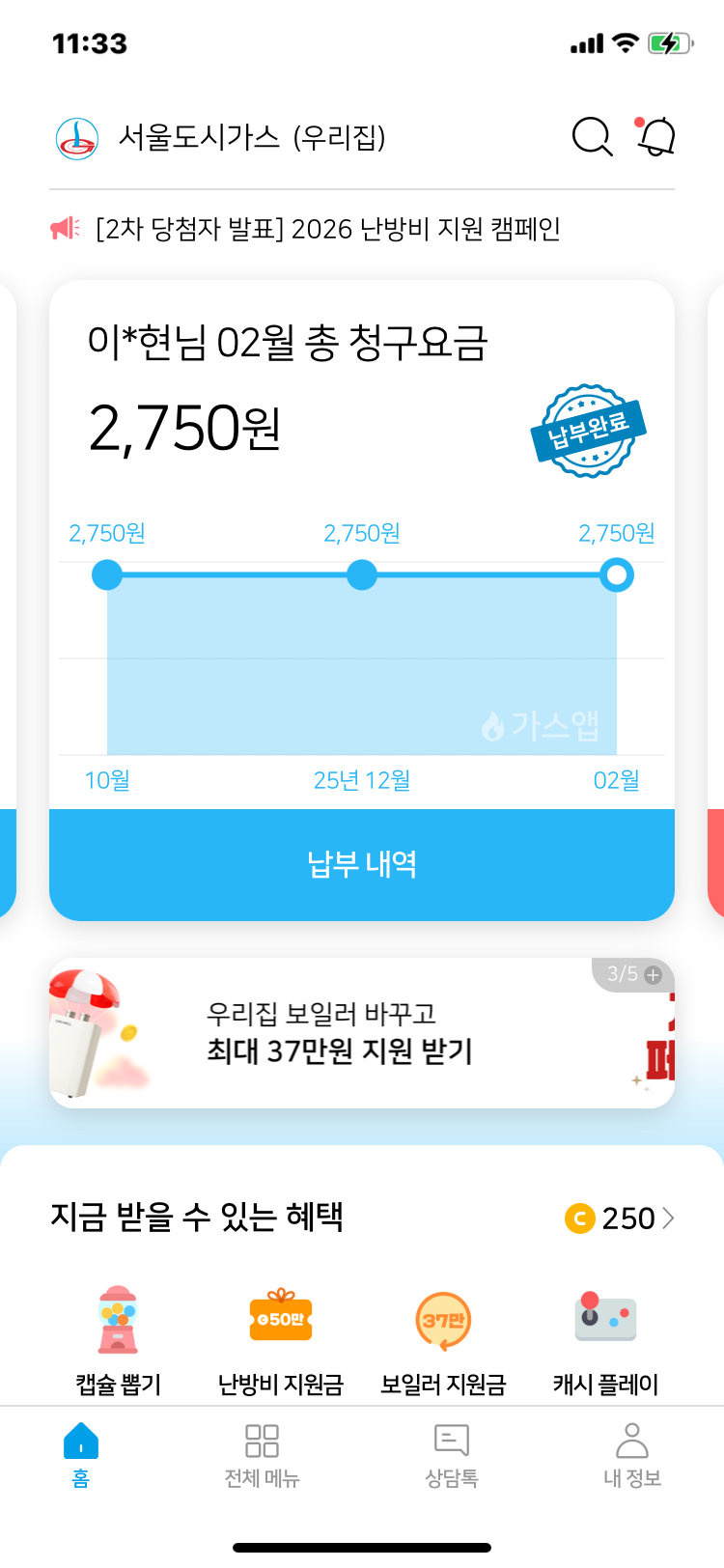This screenshot has height=1568, width=724.
Task: Open the notifications bell
Action: click(x=656, y=137)
